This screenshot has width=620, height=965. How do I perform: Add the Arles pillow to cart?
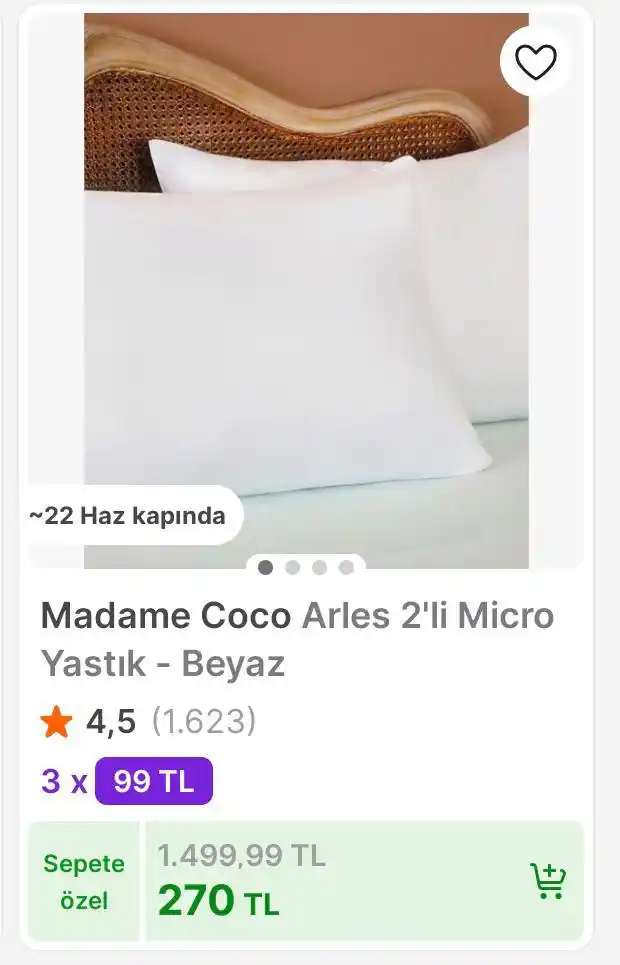tap(547, 881)
